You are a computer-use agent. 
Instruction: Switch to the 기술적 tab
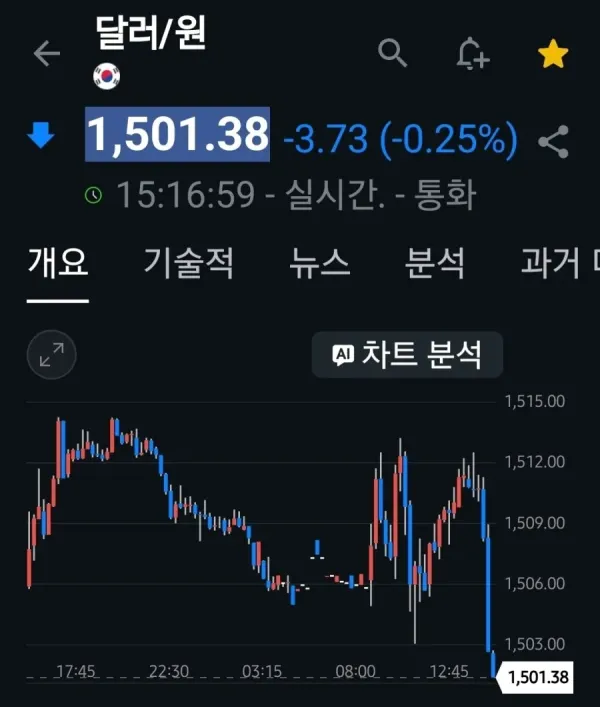click(188, 263)
